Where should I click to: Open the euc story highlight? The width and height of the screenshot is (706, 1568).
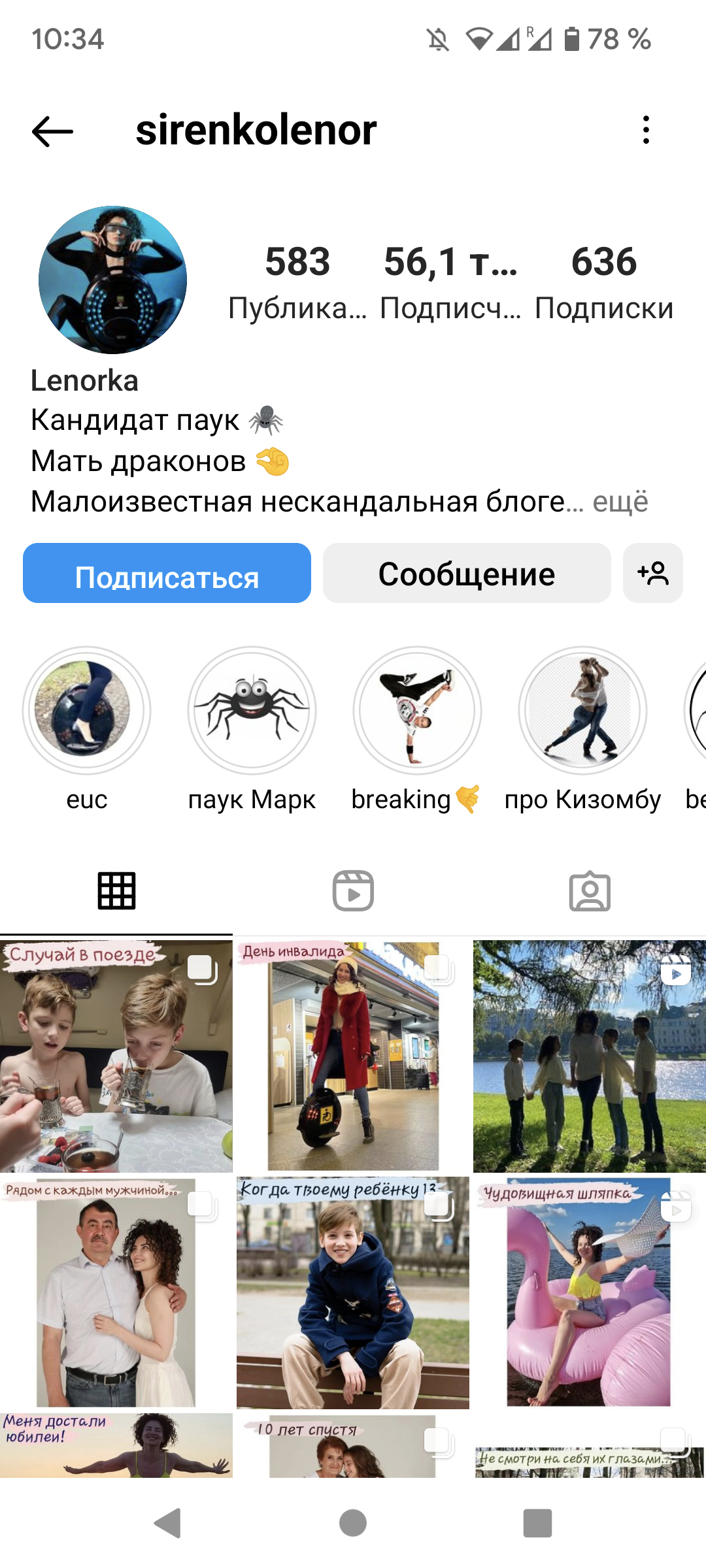pos(87,711)
